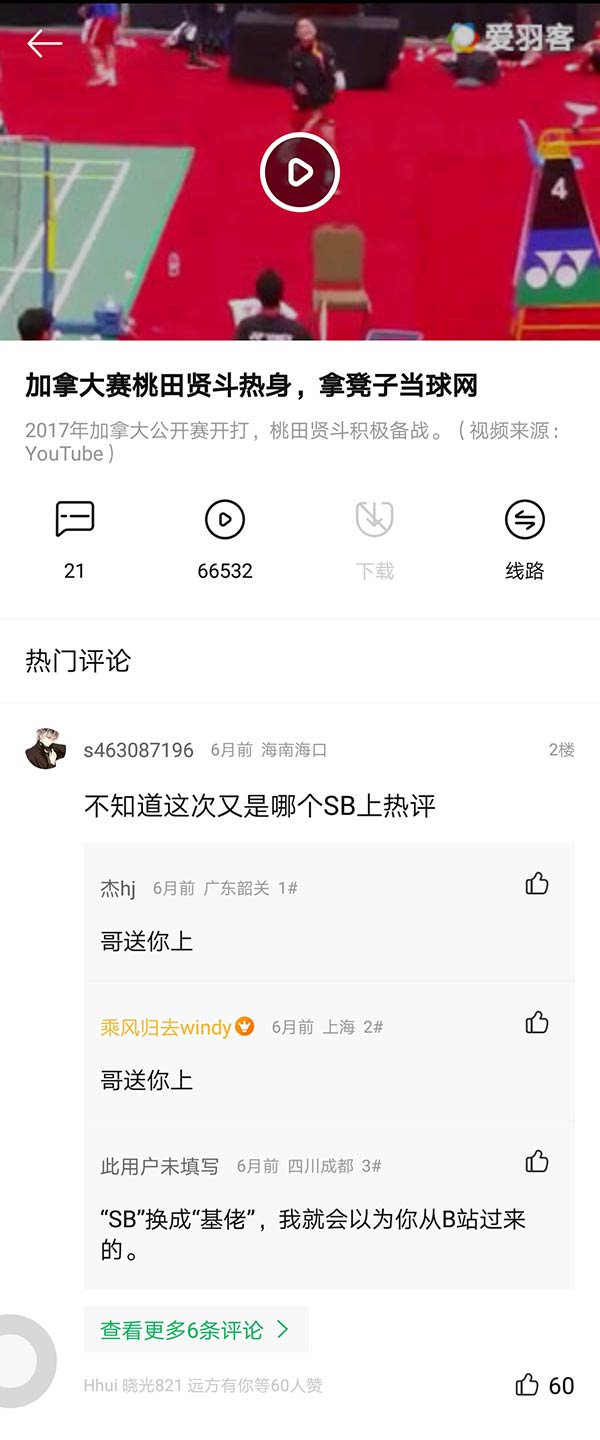Open the comments icon showing 21
The width and height of the screenshot is (600, 1440).
[75, 520]
